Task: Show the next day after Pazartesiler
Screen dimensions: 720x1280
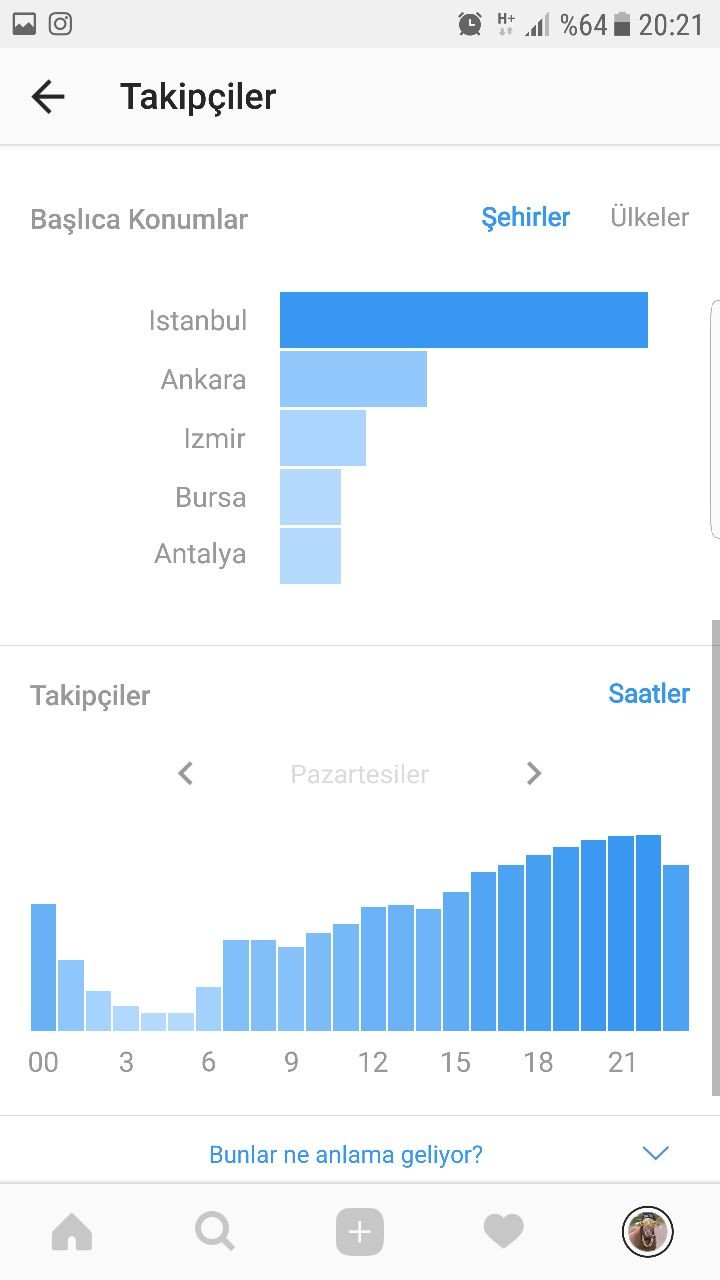Action: pyautogui.click(x=534, y=773)
